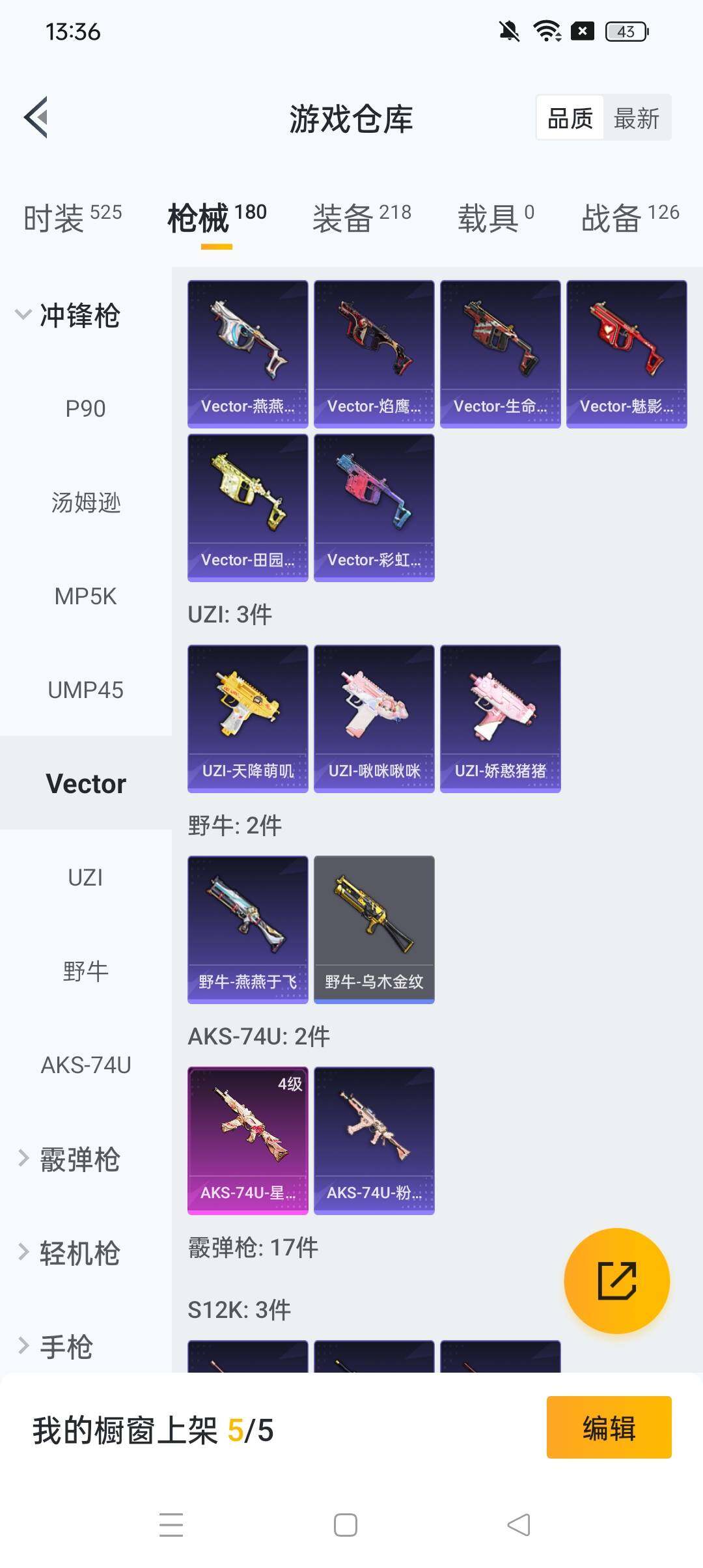The width and height of the screenshot is (703, 1568).
Task: Expand the 轻机枪 category
Action: pos(78,1253)
